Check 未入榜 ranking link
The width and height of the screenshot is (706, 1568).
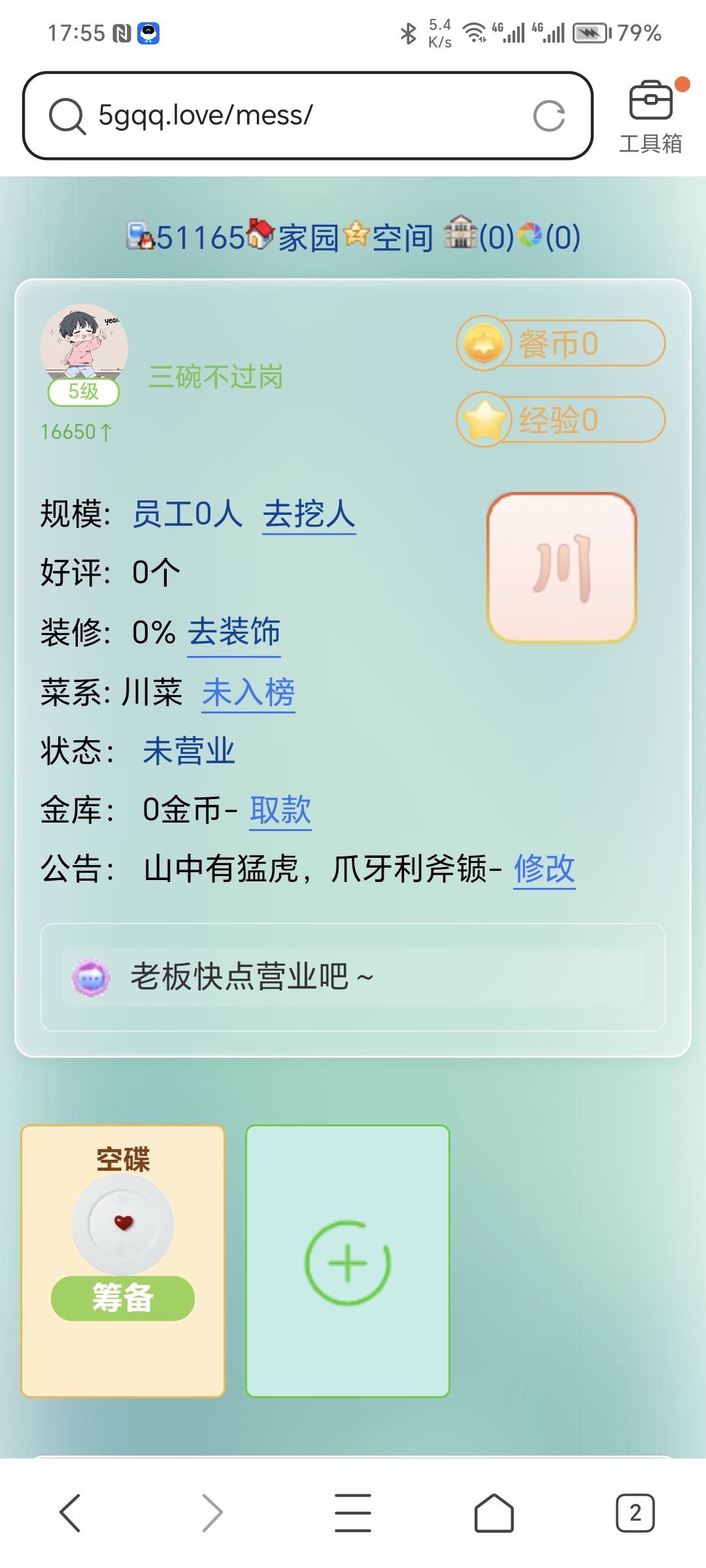click(x=248, y=693)
